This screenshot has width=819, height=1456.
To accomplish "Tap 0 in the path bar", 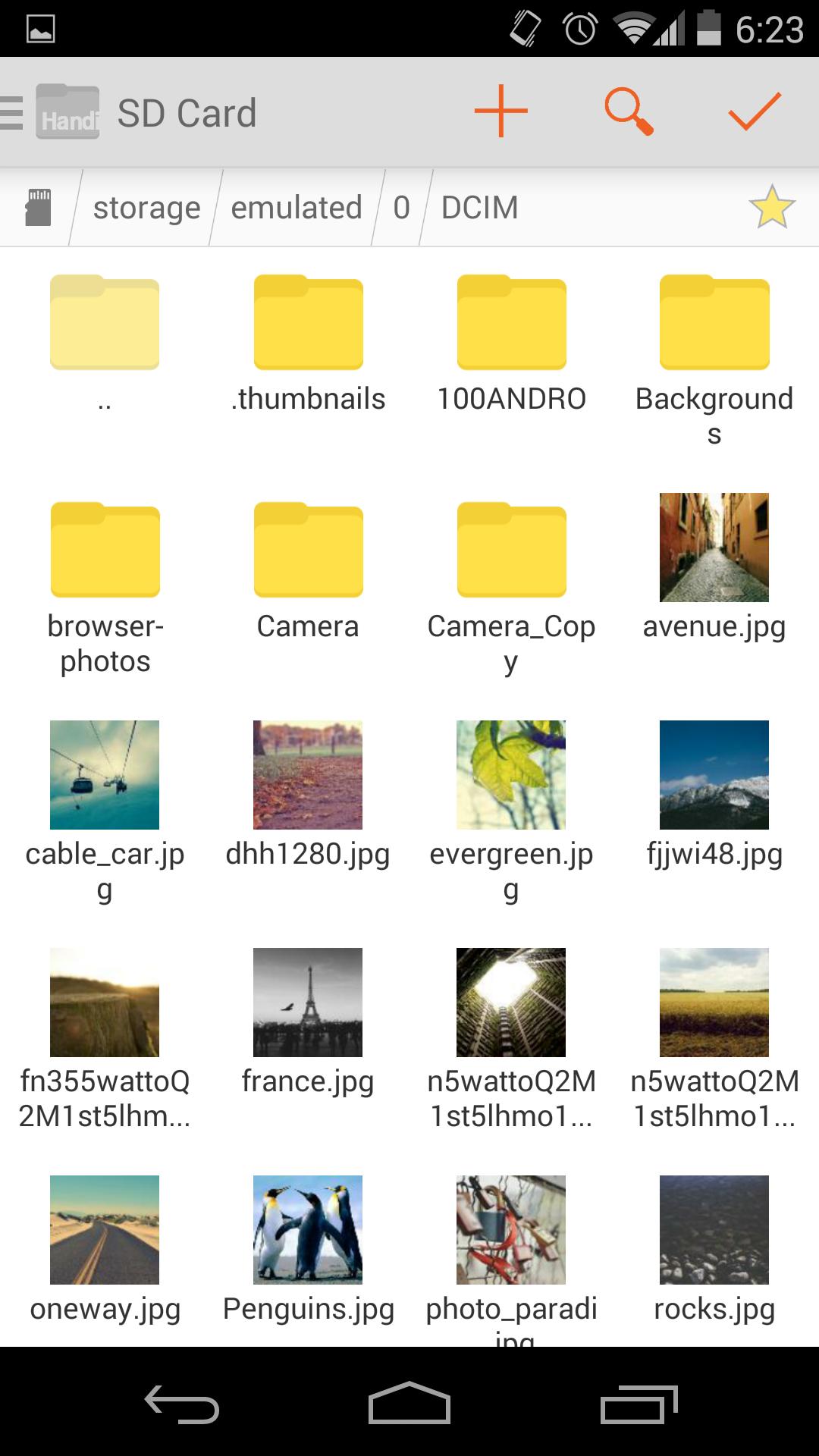I will [x=401, y=206].
